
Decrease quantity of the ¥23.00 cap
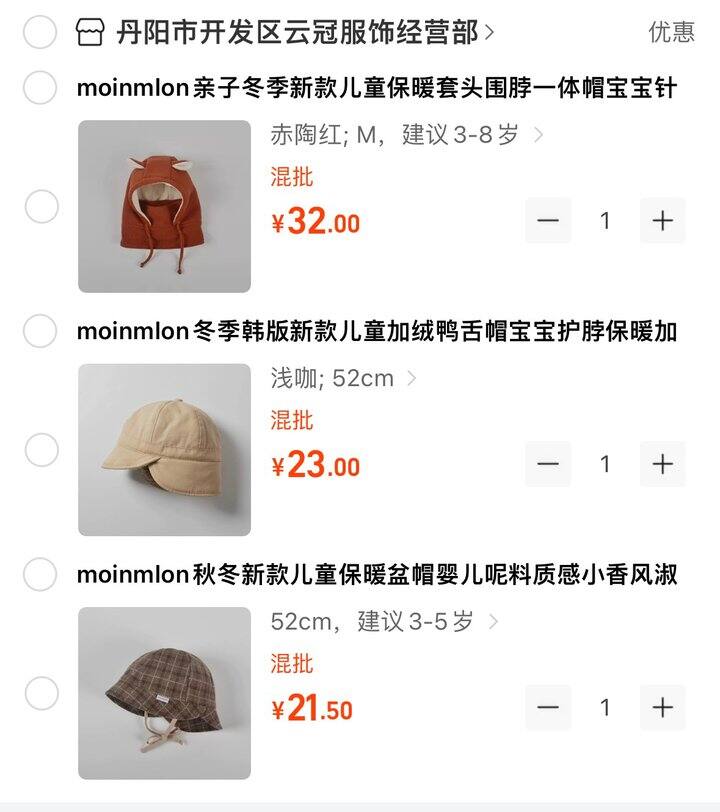pos(548,464)
